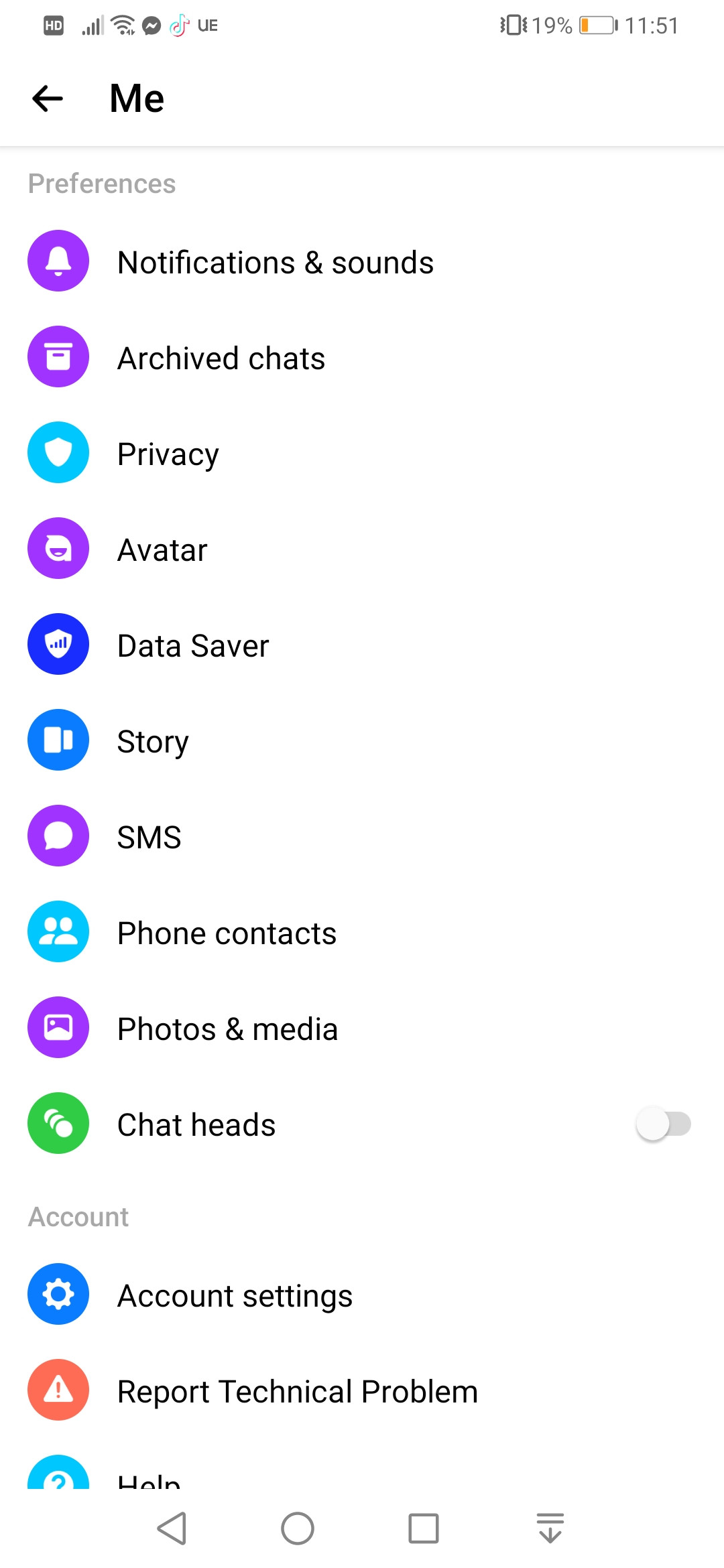Image resolution: width=724 pixels, height=1568 pixels.
Task: View Archived chats
Action: tap(221, 358)
